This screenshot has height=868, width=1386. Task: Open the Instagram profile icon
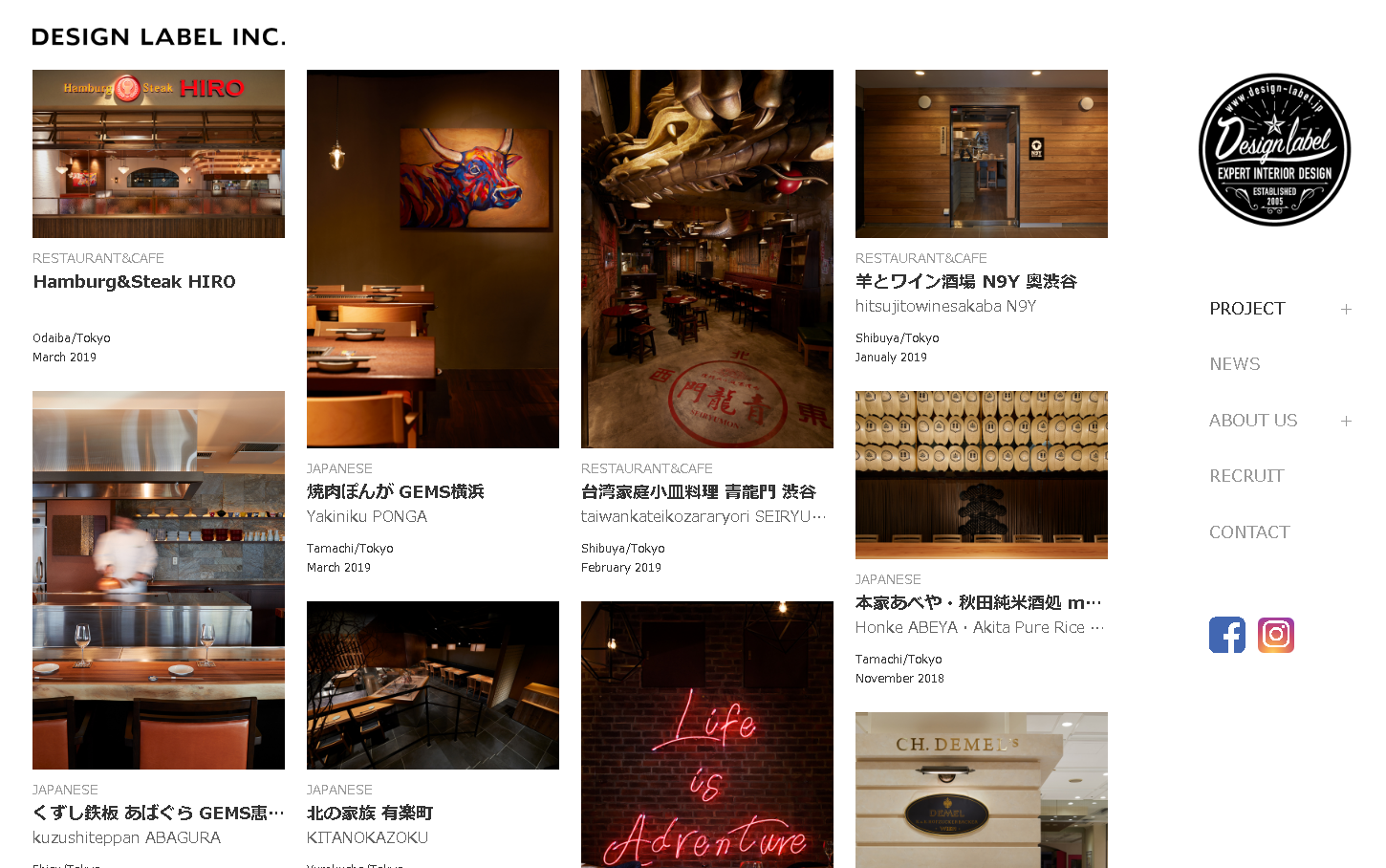point(1276,635)
